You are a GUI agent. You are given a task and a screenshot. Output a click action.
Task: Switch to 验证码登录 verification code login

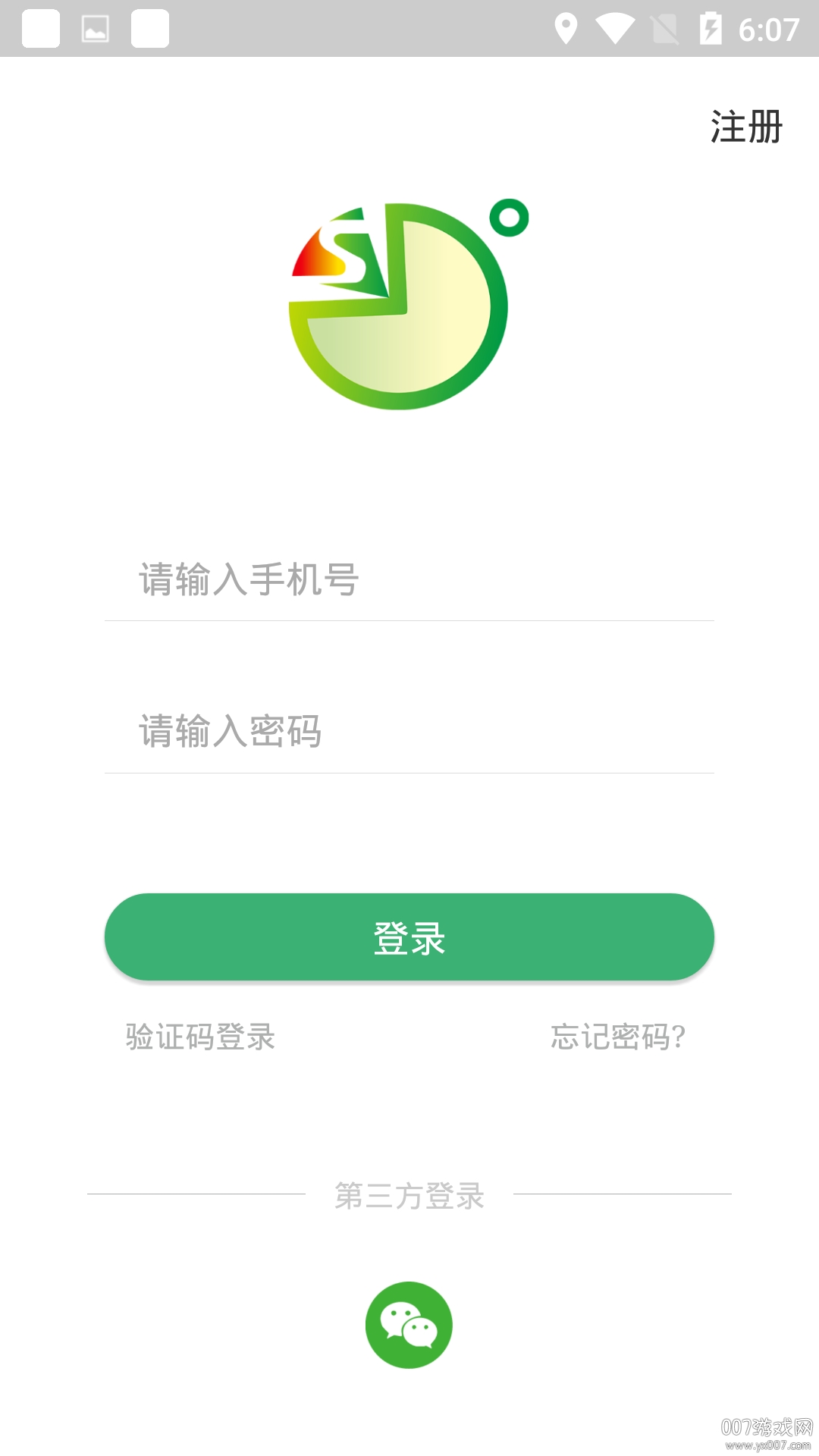[200, 1037]
